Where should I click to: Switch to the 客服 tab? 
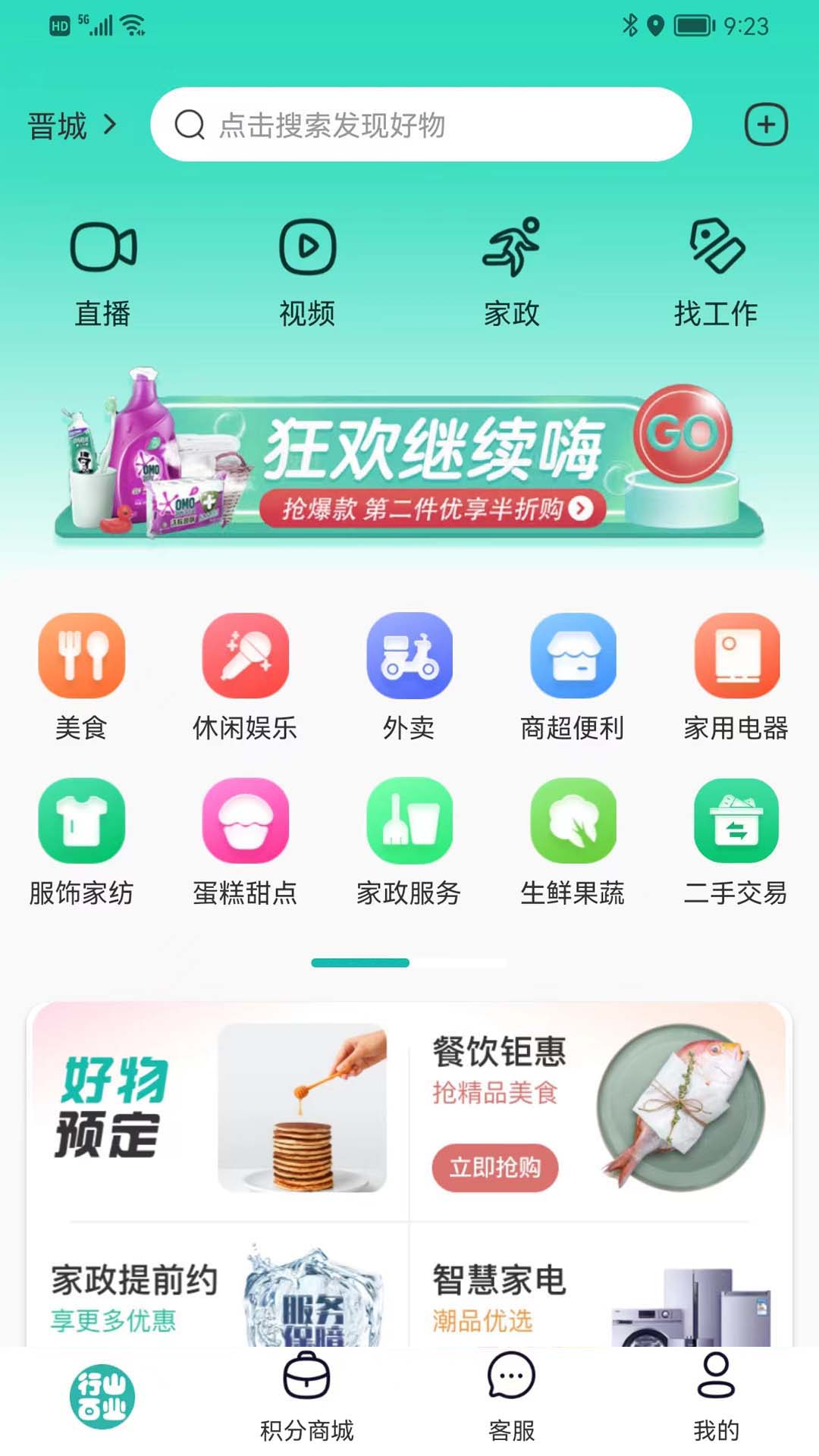pyautogui.click(x=512, y=1397)
